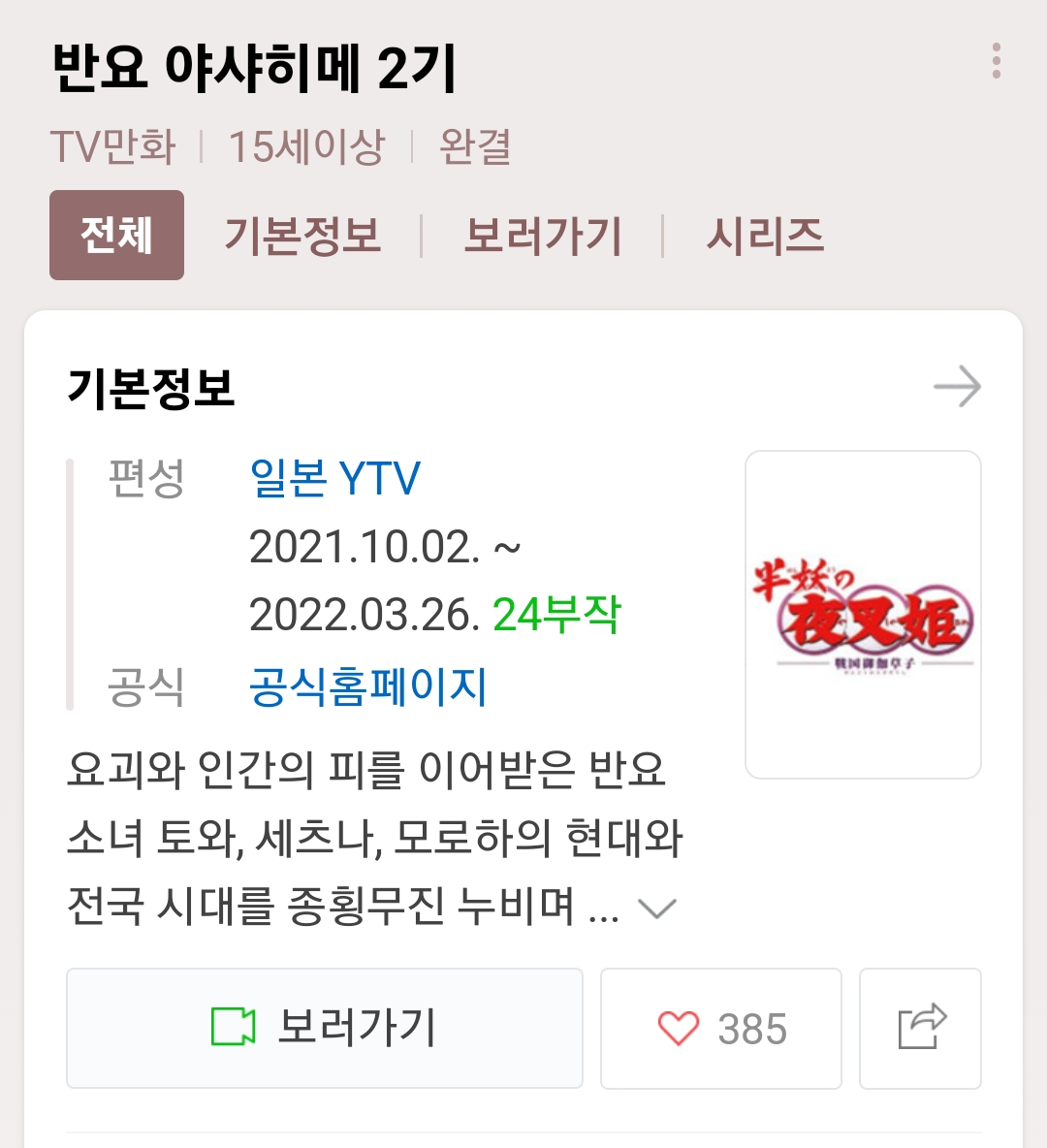Viewport: 1047px width, 1148px height.
Task: Open the 일본 YTV broadcaster link
Action: pyautogui.click(x=334, y=478)
